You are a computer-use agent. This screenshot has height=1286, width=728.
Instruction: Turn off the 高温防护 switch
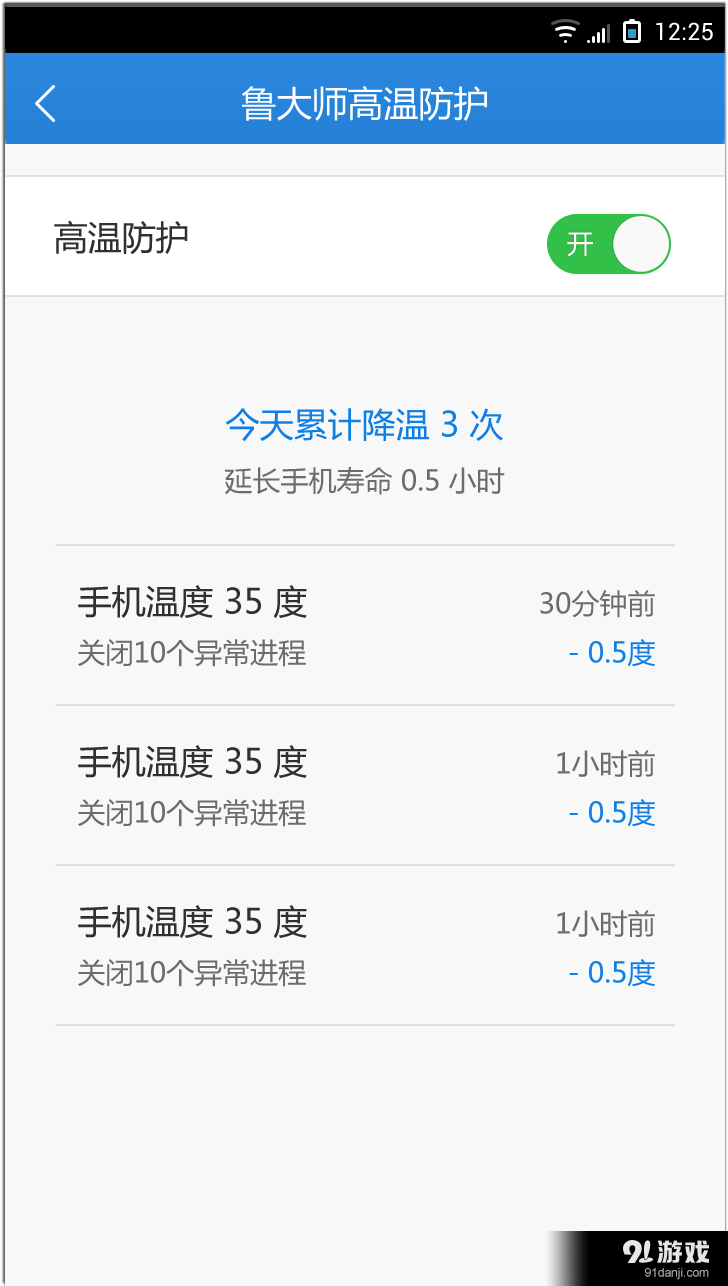[x=608, y=244]
